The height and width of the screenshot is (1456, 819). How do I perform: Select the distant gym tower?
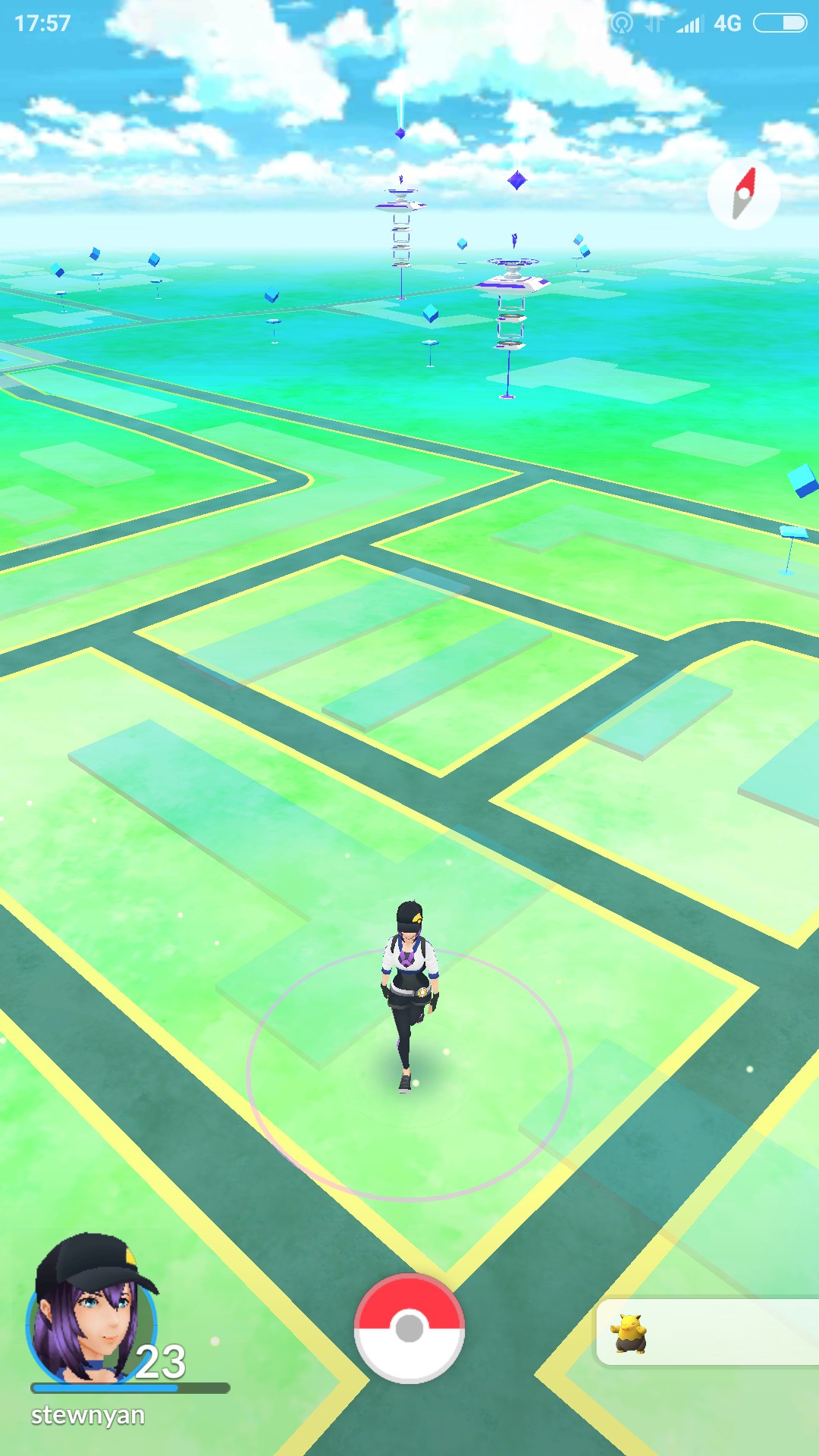[x=400, y=227]
